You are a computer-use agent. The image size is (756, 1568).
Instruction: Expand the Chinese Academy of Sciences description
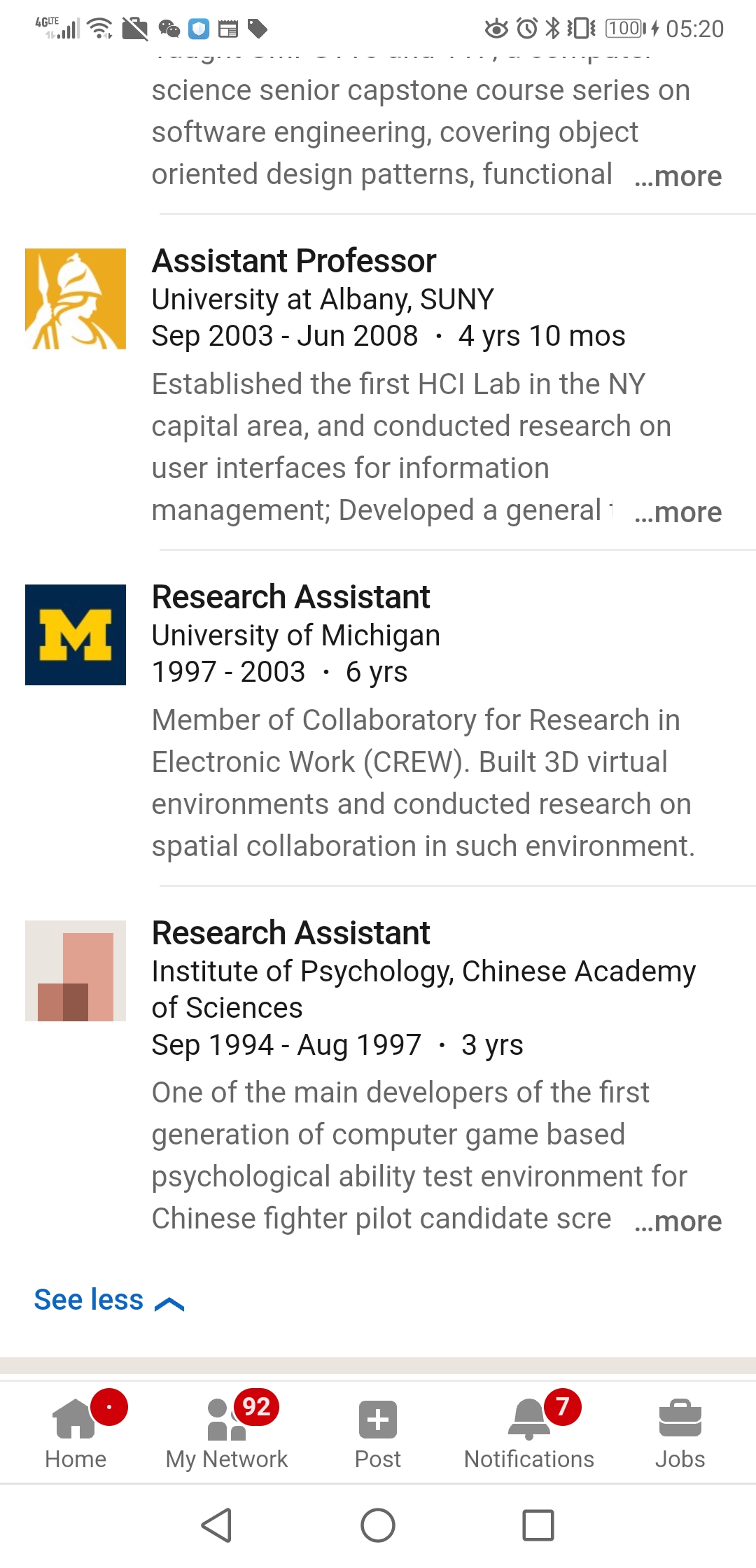(x=678, y=1221)
